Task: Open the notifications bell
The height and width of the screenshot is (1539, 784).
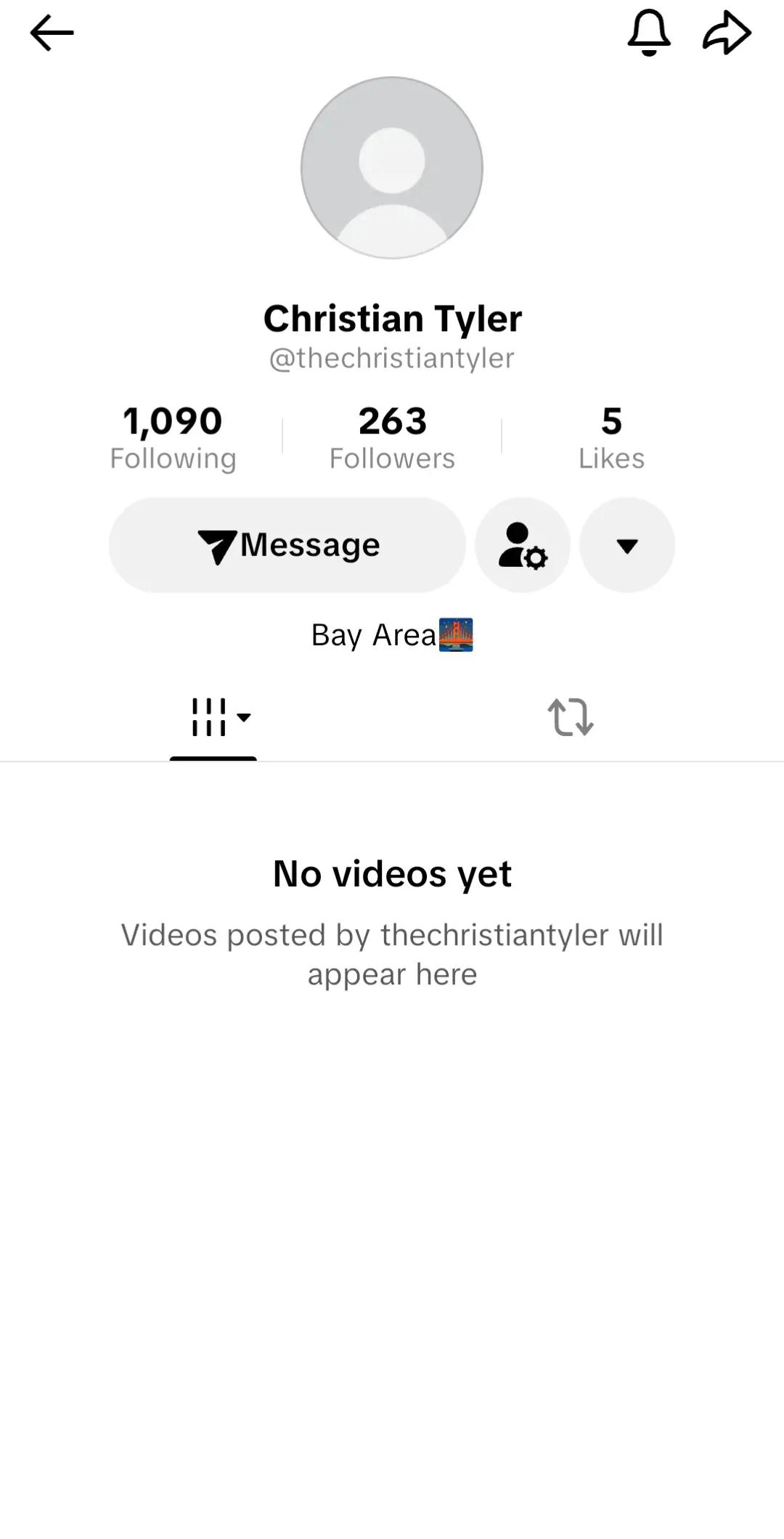Action: click(648, 33)
